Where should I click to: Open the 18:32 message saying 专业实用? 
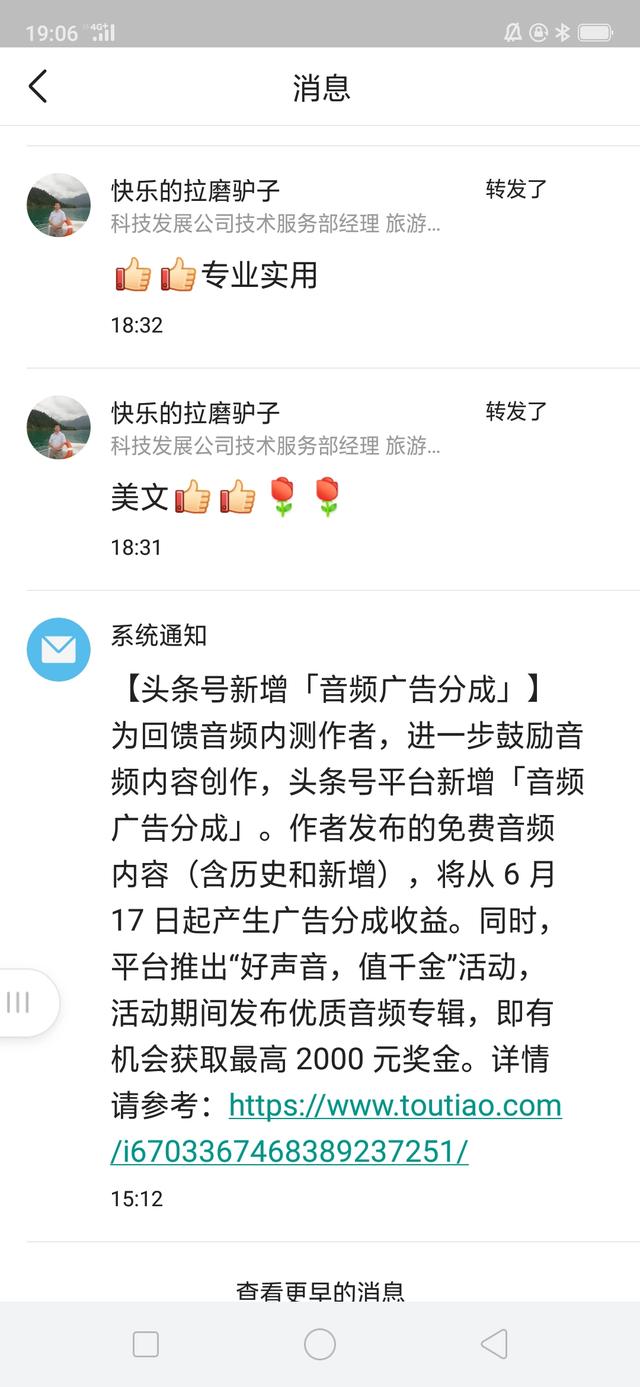point(320,257)
